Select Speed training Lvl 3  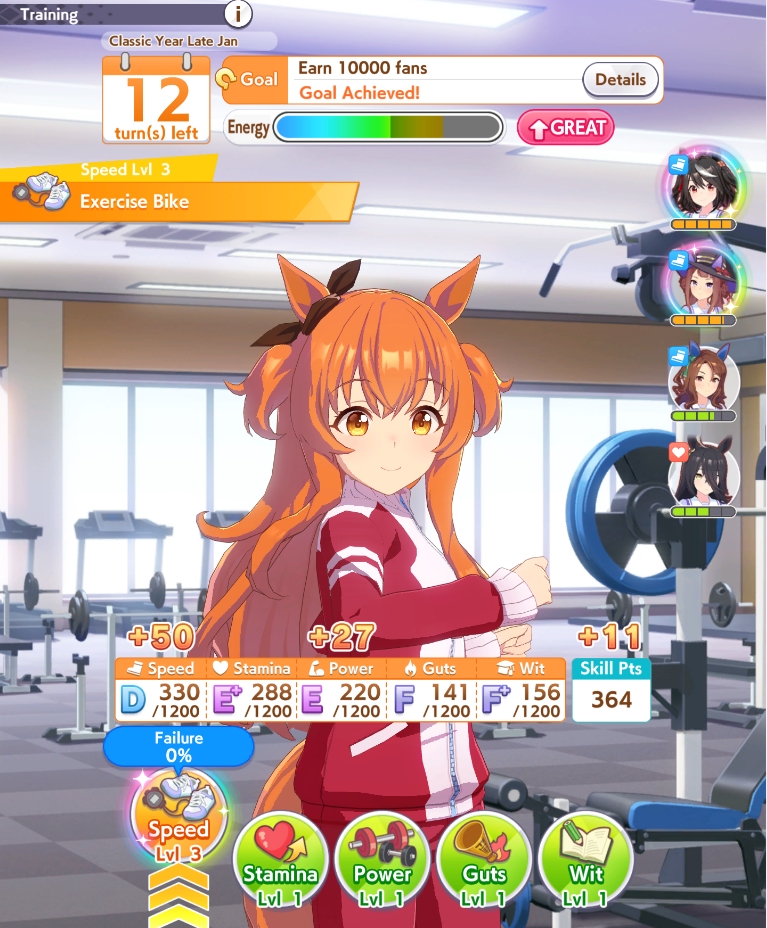[178, 819]
